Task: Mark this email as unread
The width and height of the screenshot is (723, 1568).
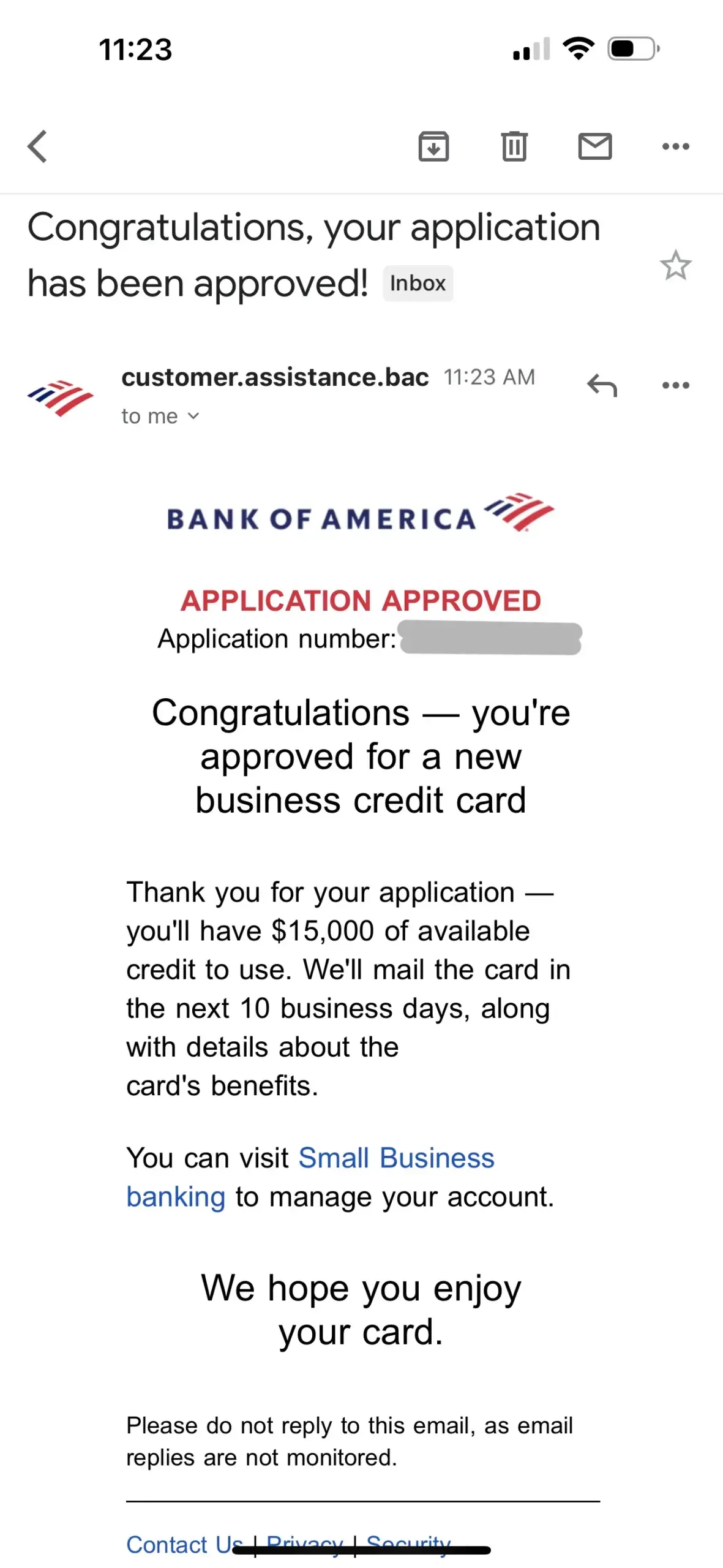Action: point(595,146)
